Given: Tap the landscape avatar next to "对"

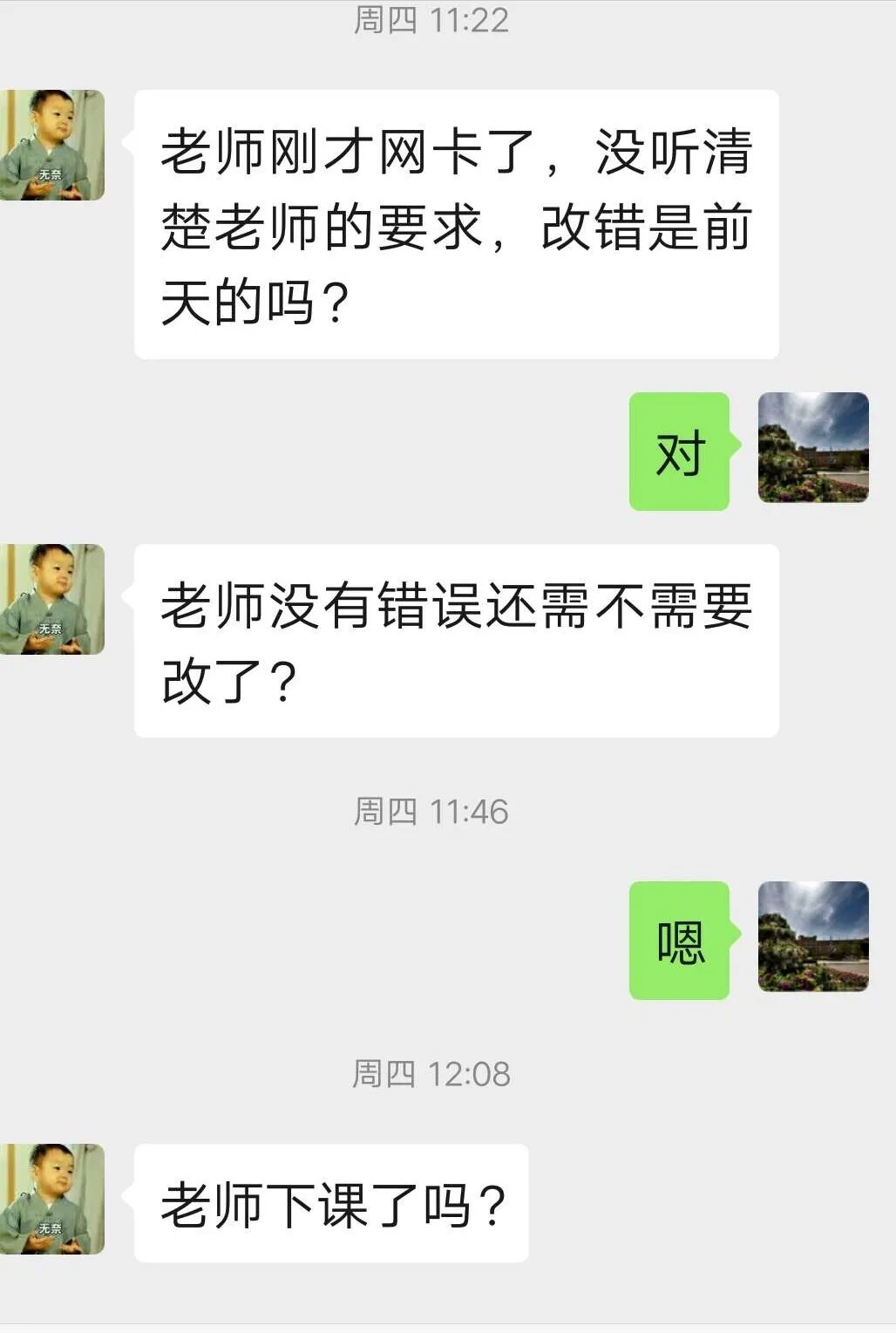Looking at the screenshot, I should point(813,447).
